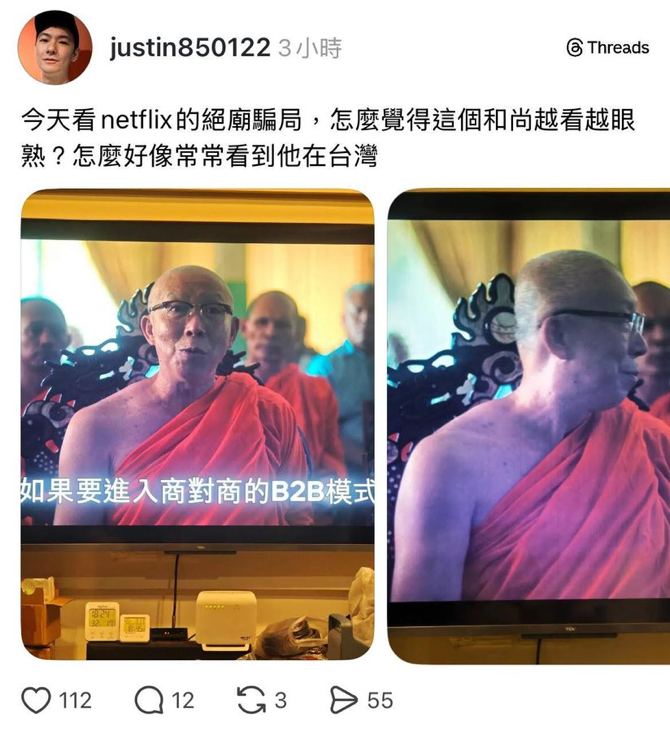Viewport: 670px width, 732px height.
Task: Open the photo with the B2B subtitle
Action: (x=197, y=425)
